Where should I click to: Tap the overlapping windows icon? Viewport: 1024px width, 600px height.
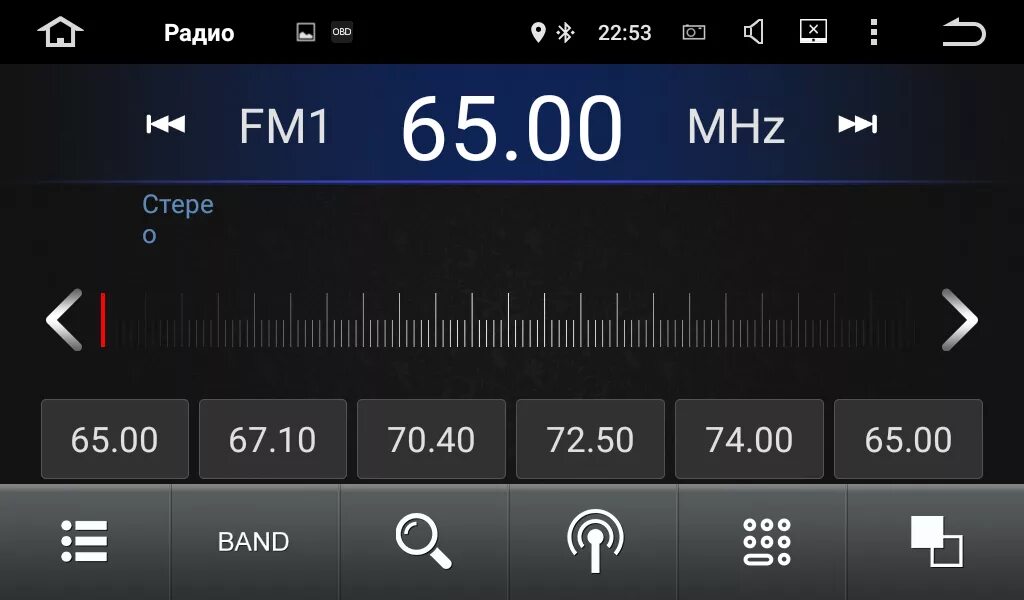tap(936, 542)
